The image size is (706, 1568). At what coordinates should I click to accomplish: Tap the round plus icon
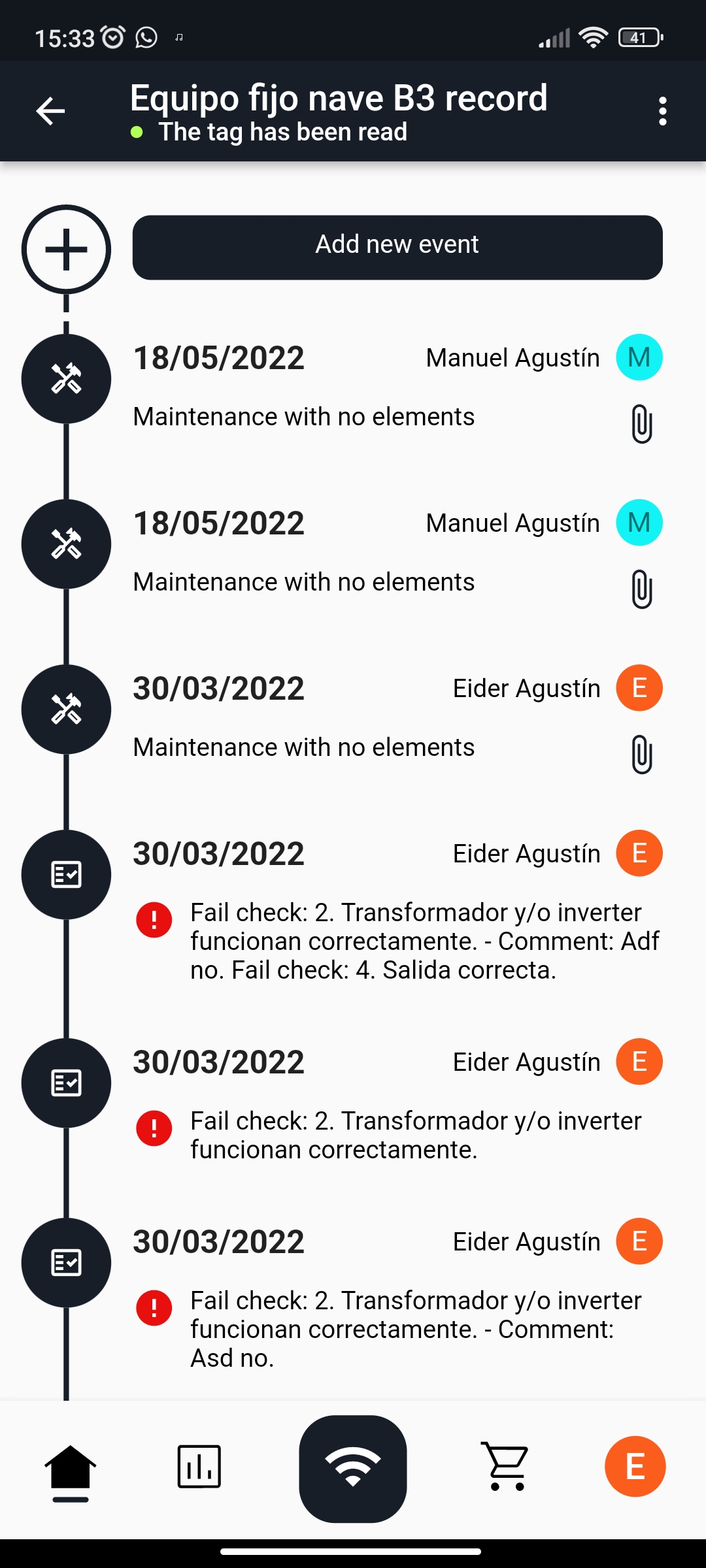point(66,250)
